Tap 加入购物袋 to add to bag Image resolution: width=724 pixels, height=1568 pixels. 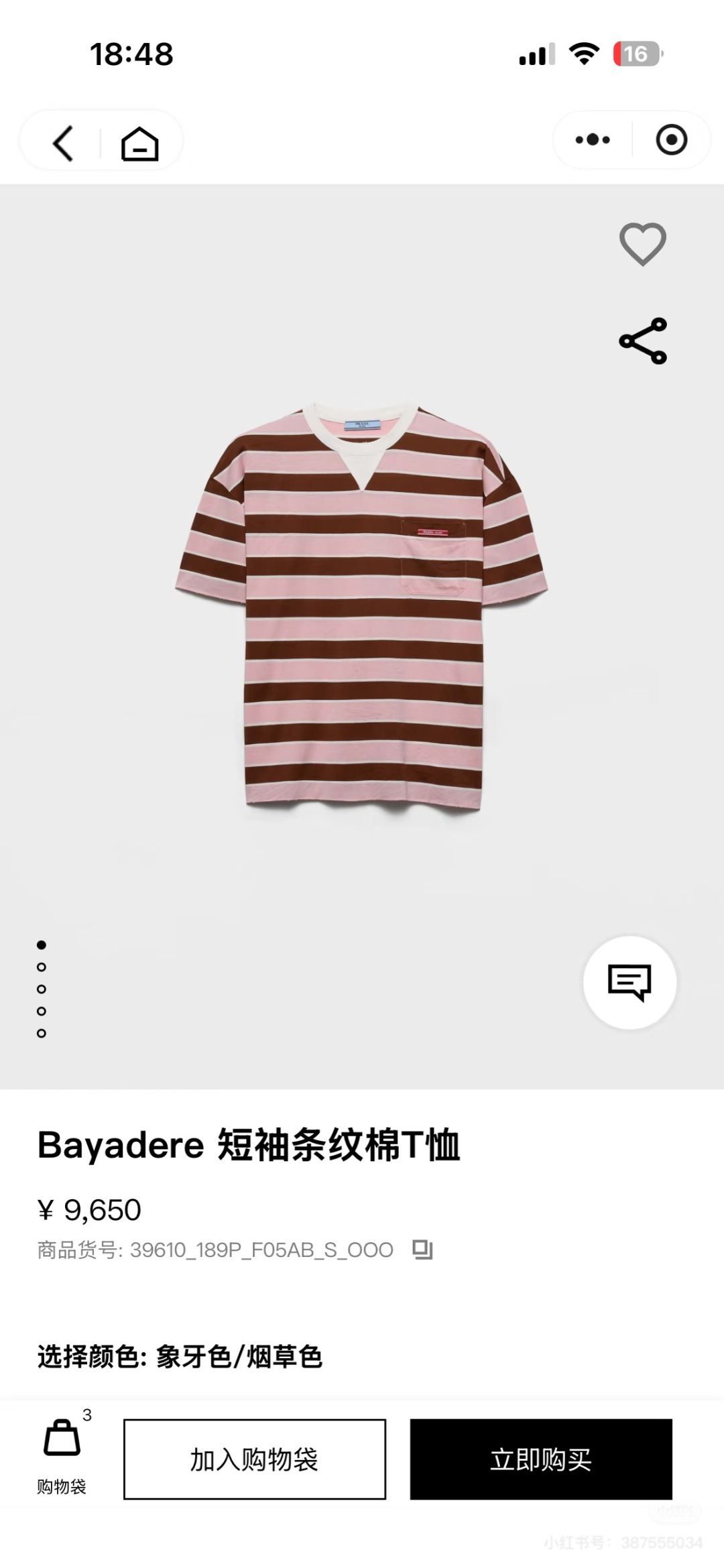(x=255, y=1459)
